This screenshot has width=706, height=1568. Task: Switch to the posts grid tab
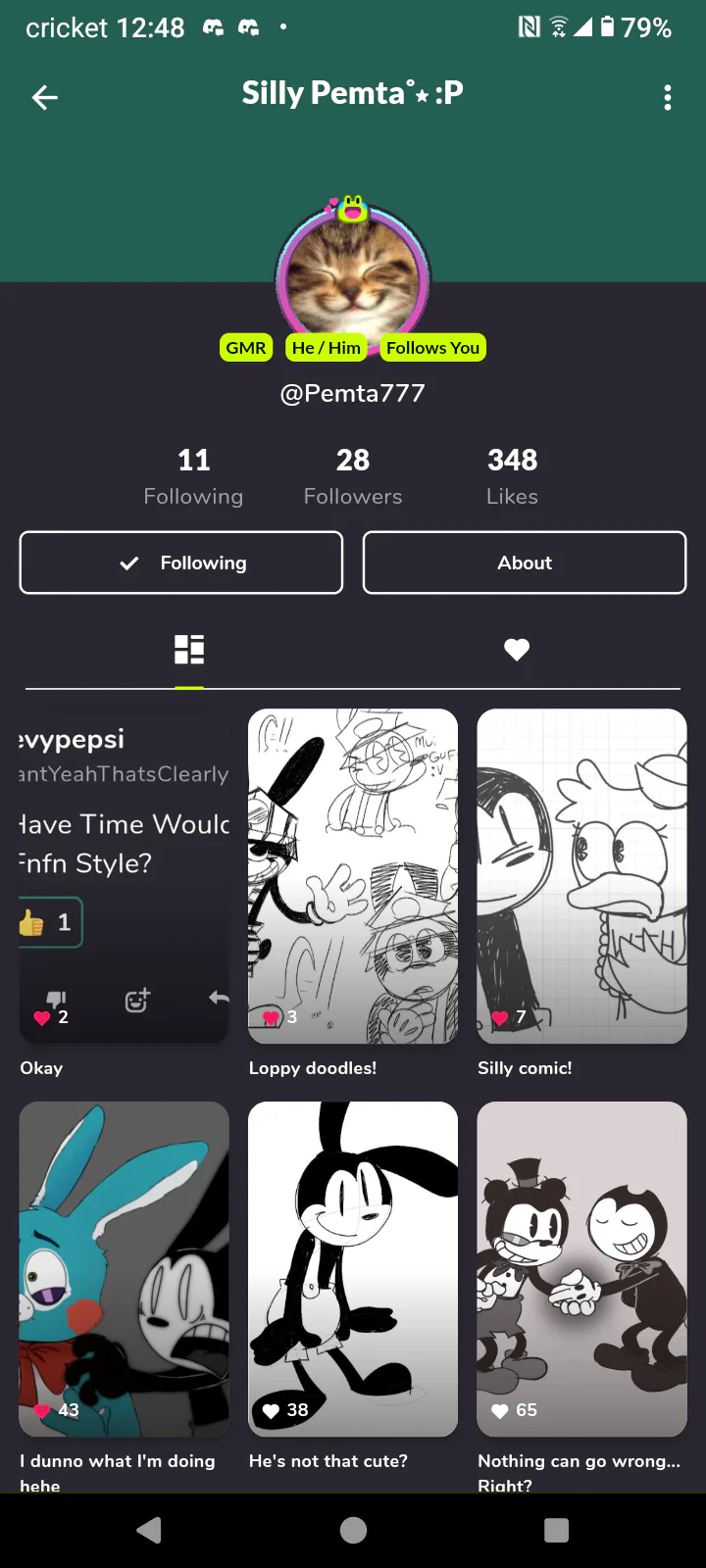[189, 649]
